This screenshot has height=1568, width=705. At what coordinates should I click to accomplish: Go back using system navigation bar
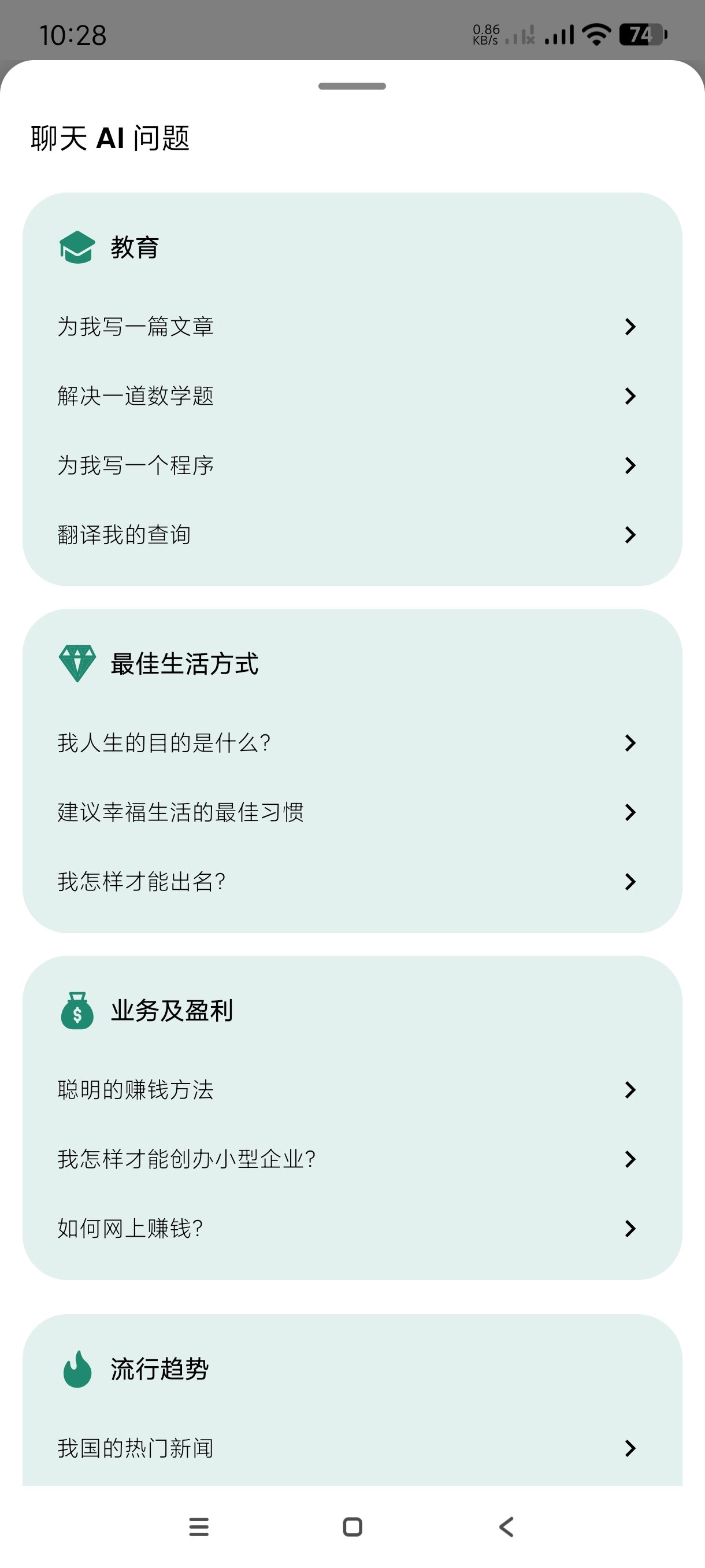click(x=506, y=1526)
